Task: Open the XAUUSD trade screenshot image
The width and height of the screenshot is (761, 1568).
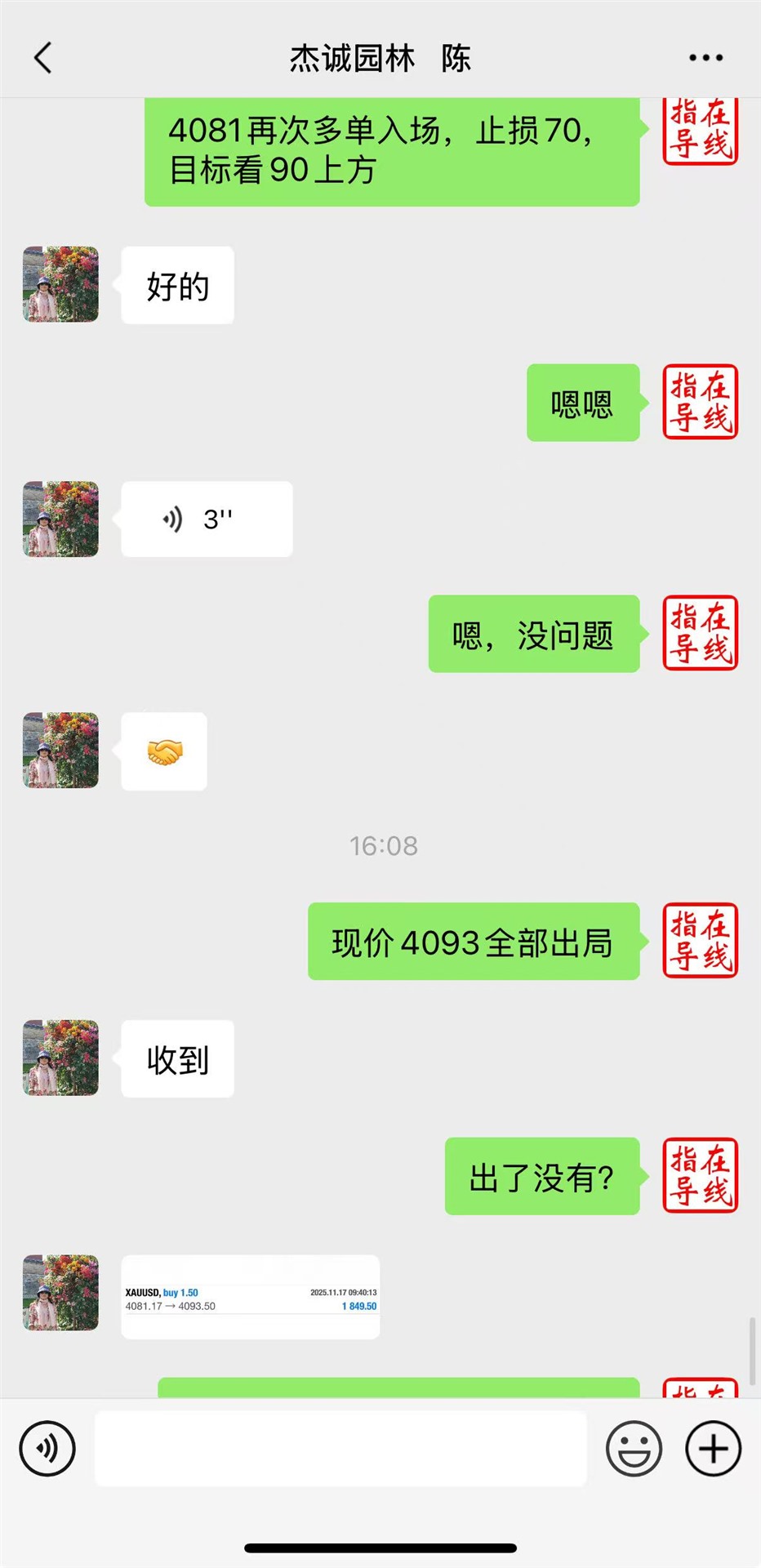Action: pyautogui.click(x=251, y=1297)
